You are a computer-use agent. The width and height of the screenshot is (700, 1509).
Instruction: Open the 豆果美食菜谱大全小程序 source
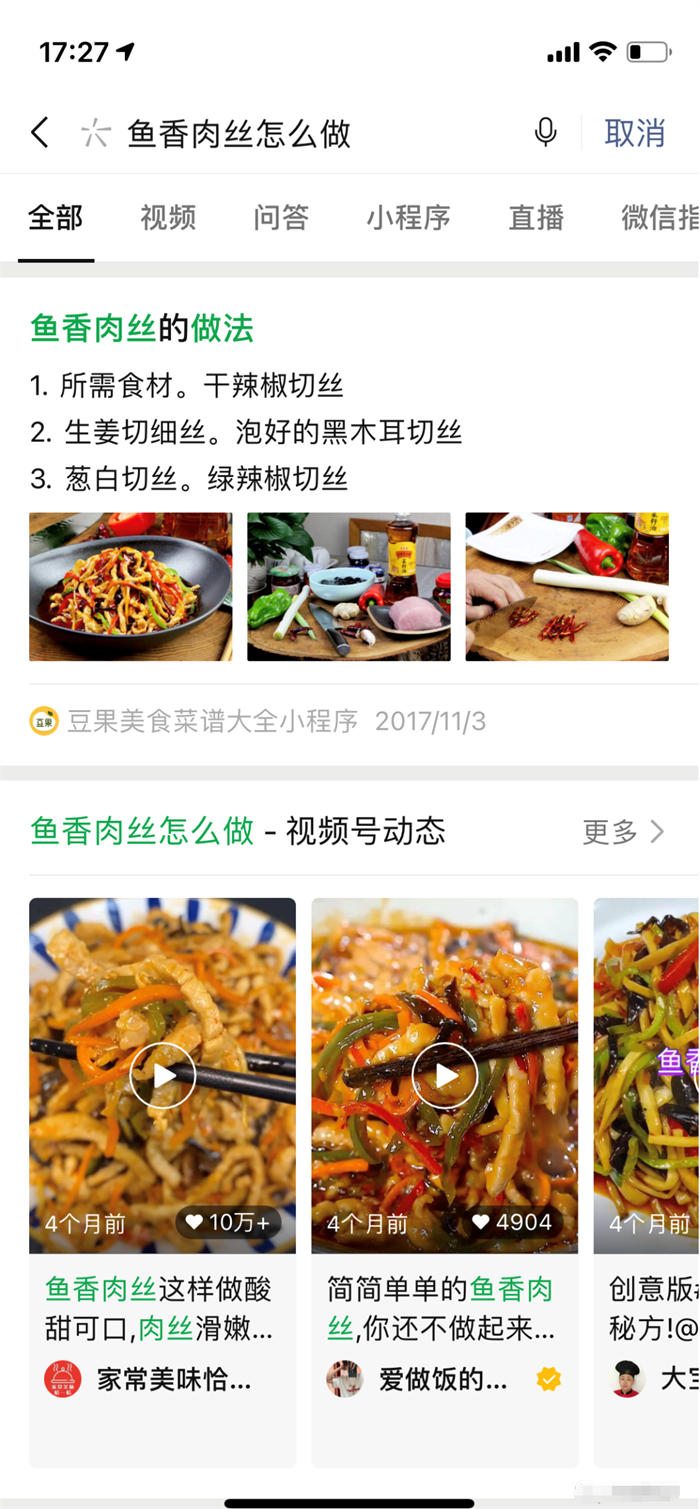[x=212, y=721]
